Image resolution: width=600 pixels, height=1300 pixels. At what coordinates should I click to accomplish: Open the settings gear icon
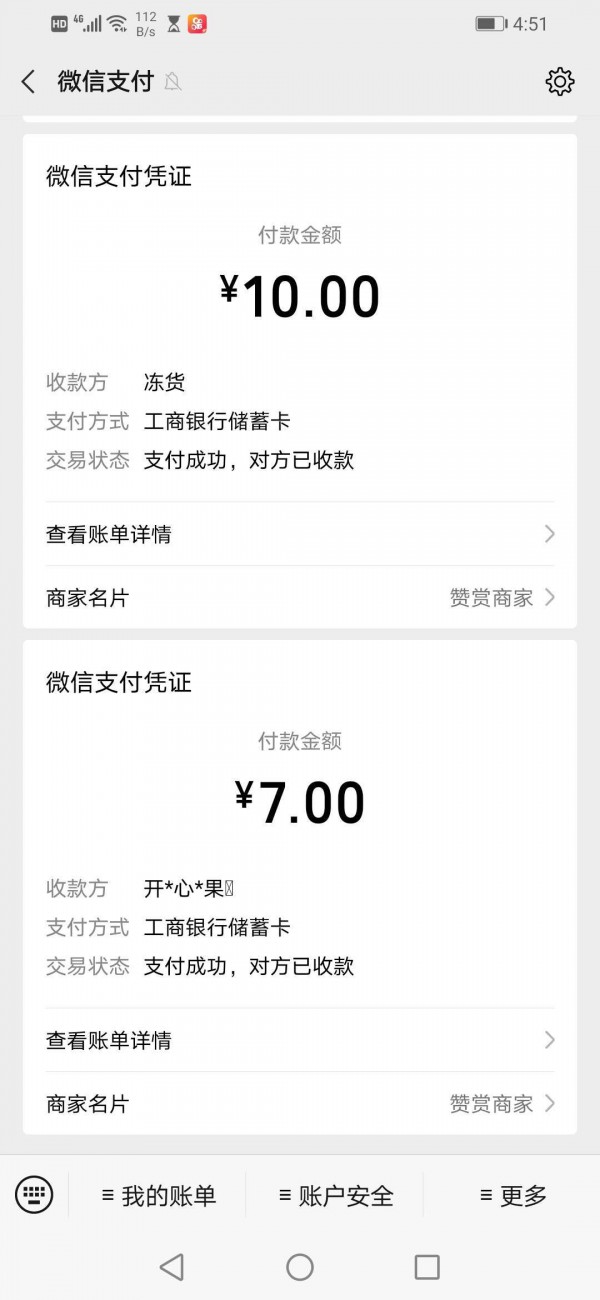pyautogui.click(x=560, y=82)
